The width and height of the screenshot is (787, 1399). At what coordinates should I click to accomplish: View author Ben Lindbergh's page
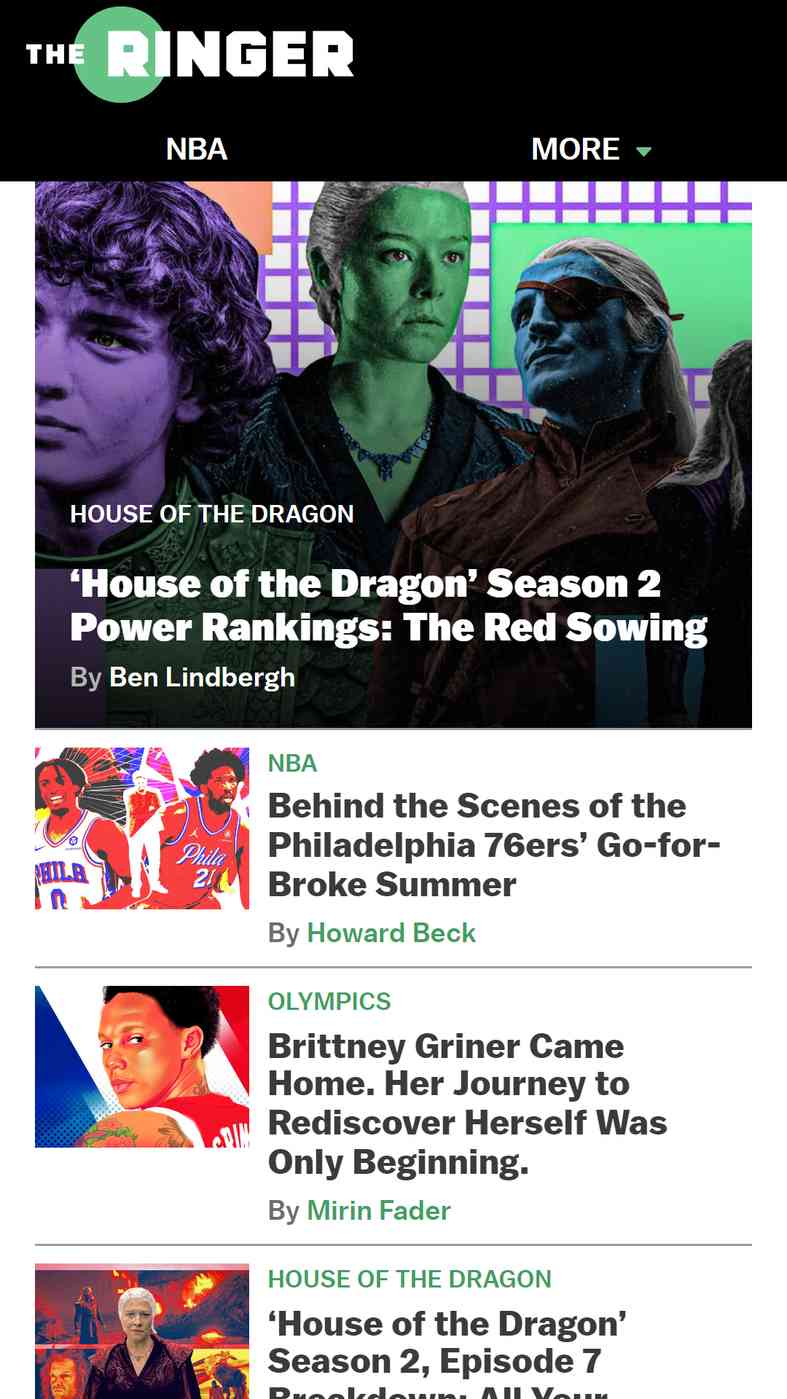coord(202,677)
